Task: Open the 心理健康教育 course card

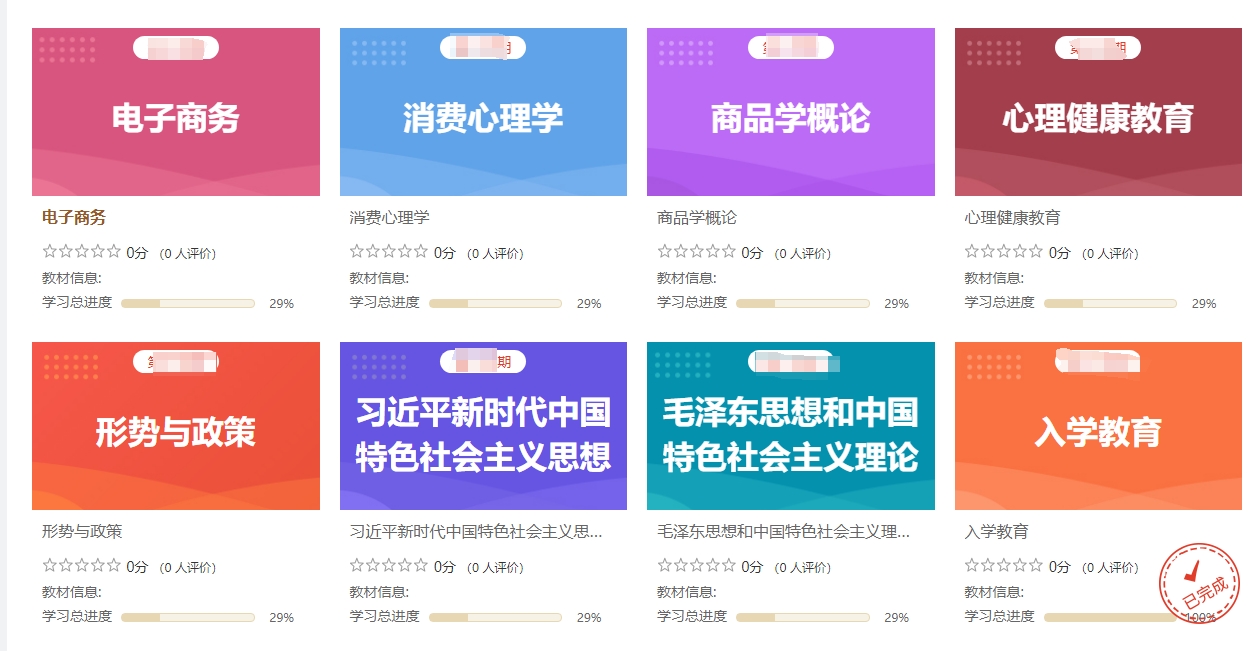Action: tap(1098, 112)
